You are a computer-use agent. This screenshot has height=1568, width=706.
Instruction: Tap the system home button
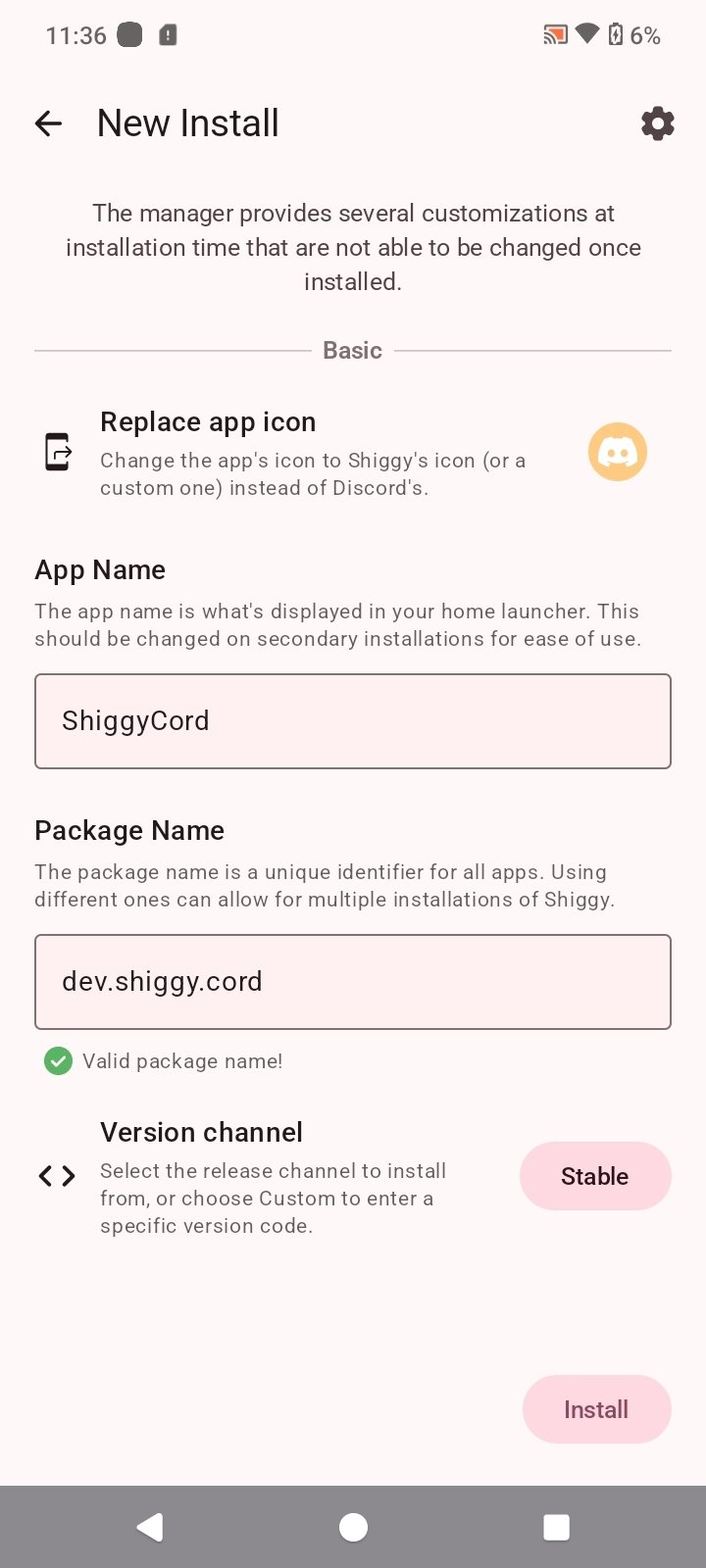click(353, 1527)
